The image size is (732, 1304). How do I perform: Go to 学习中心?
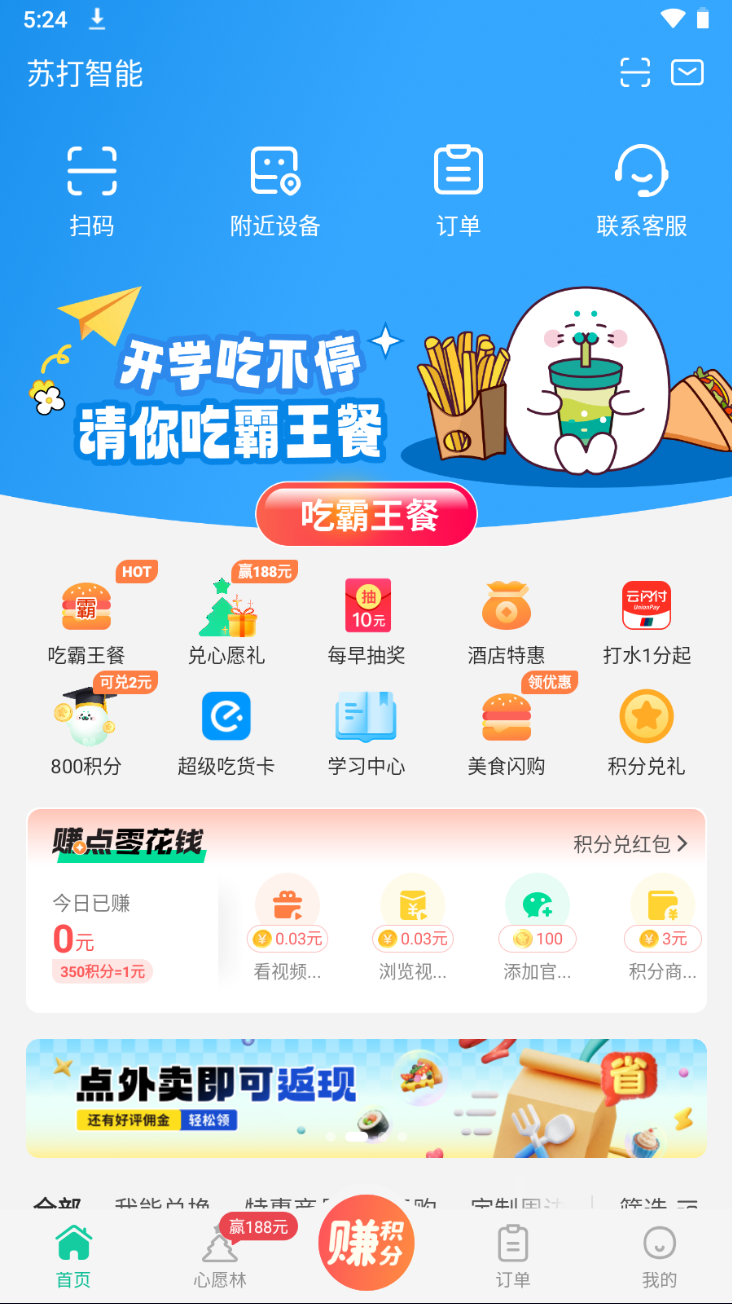tap(367, 731)
